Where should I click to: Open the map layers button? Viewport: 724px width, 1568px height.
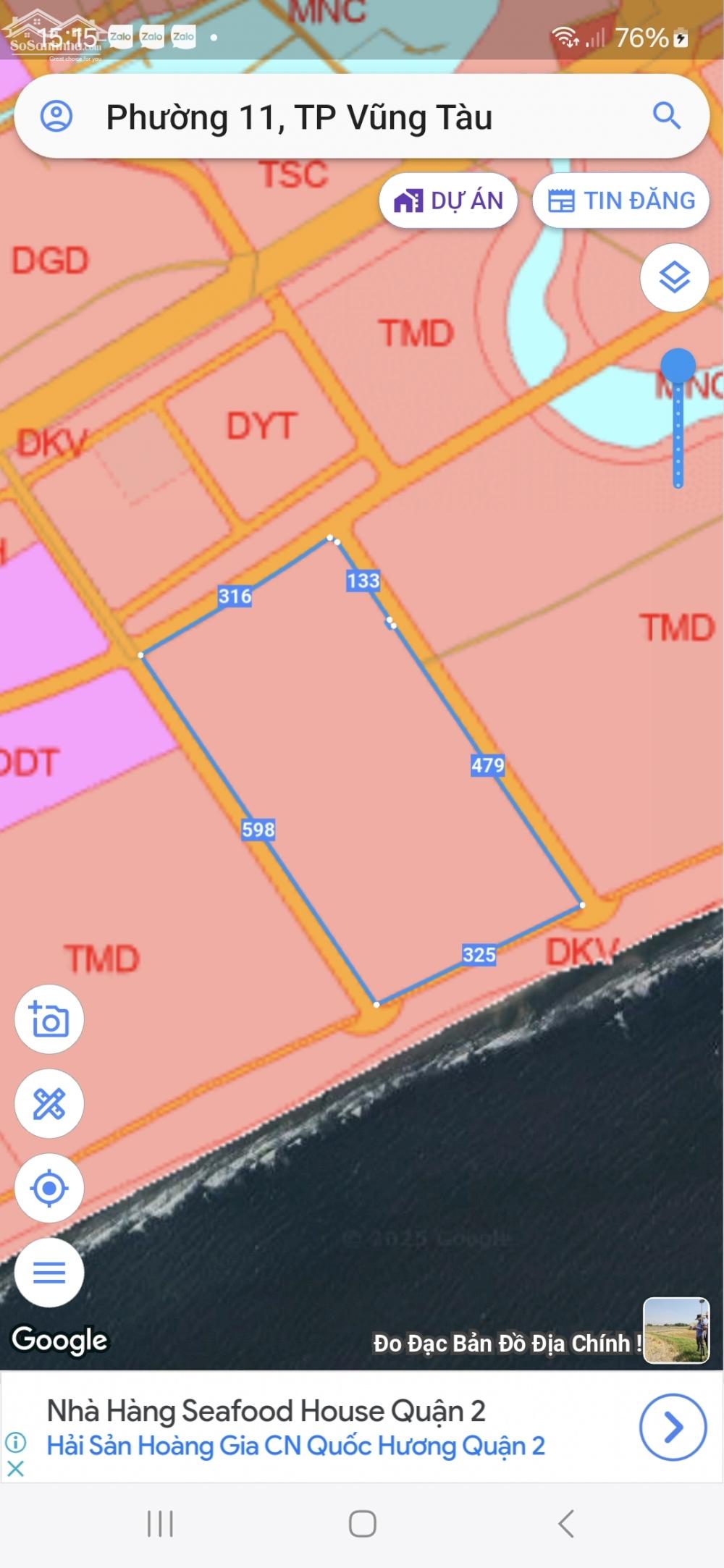coord(674,278)
